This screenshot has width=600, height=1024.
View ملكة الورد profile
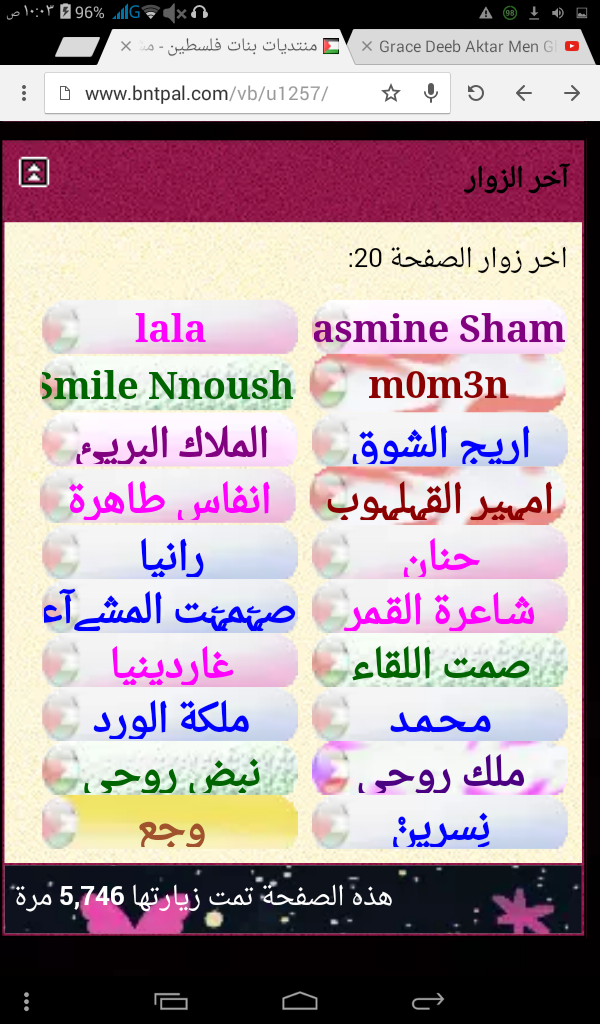pyautogui.click(x=170, y=719)
